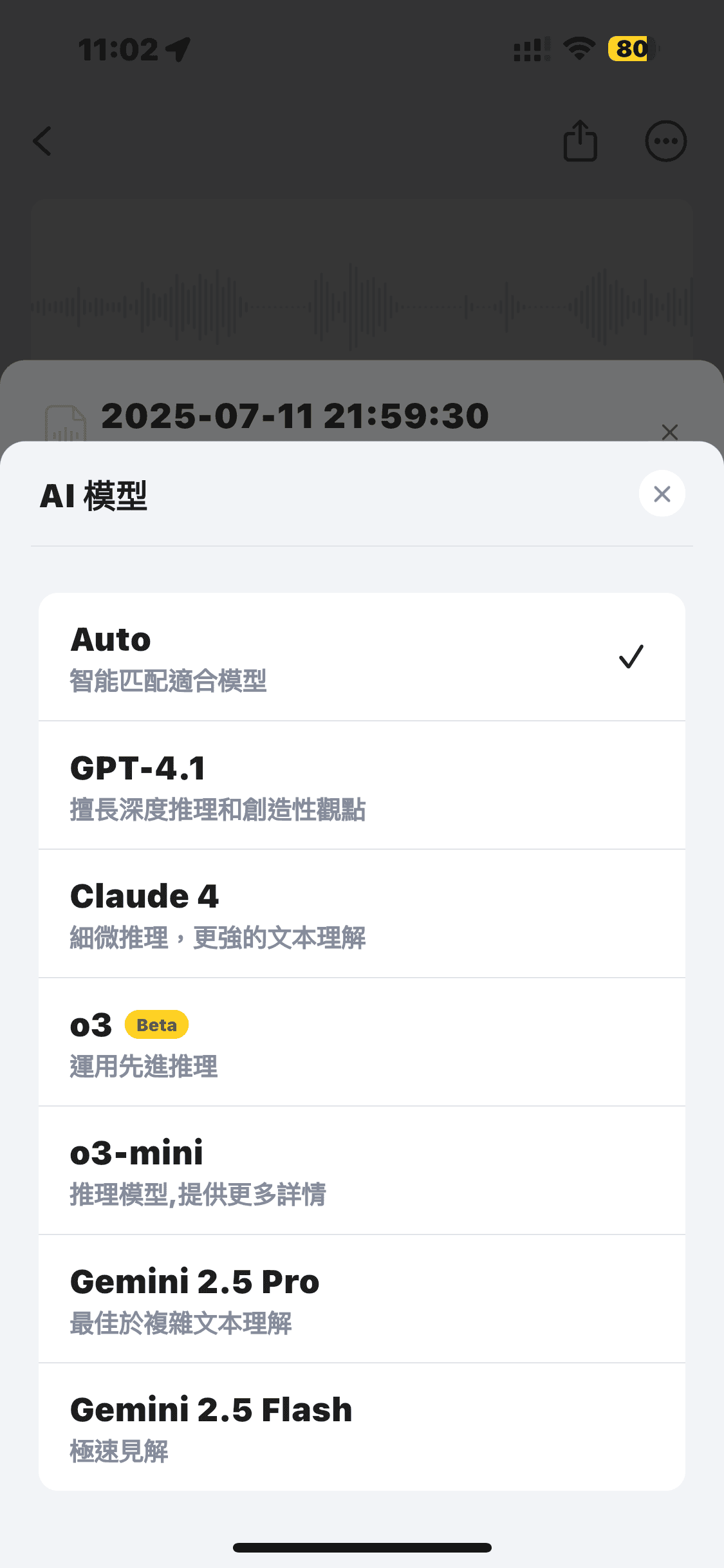Viewport: 724px width, 1568px height.
Task: Open the more options (ellipsis) icon
Action: 665,141
